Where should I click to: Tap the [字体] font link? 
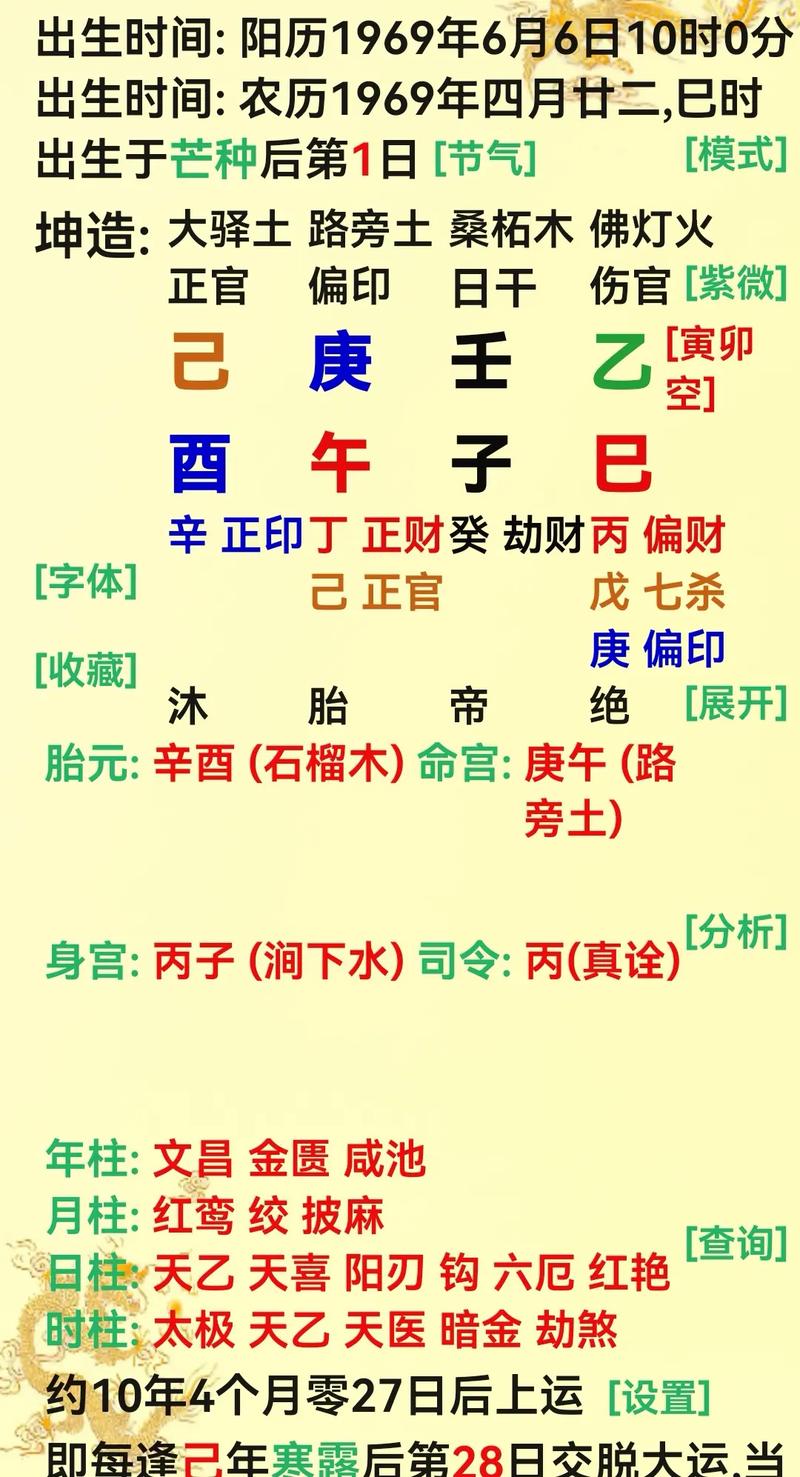[x=86, y=581]
